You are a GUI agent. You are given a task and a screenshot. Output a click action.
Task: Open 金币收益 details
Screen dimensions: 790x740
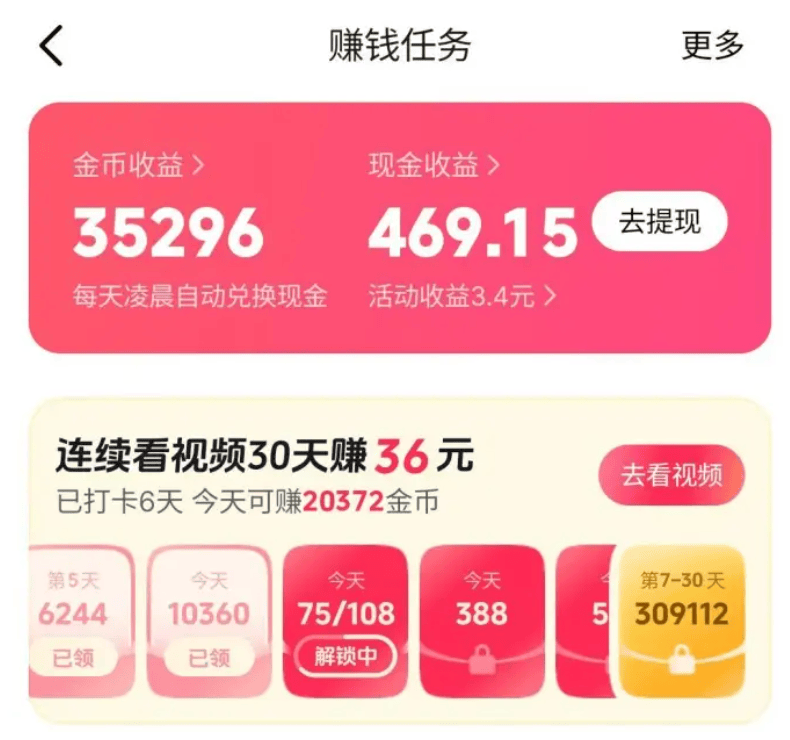tap(138, 167)
